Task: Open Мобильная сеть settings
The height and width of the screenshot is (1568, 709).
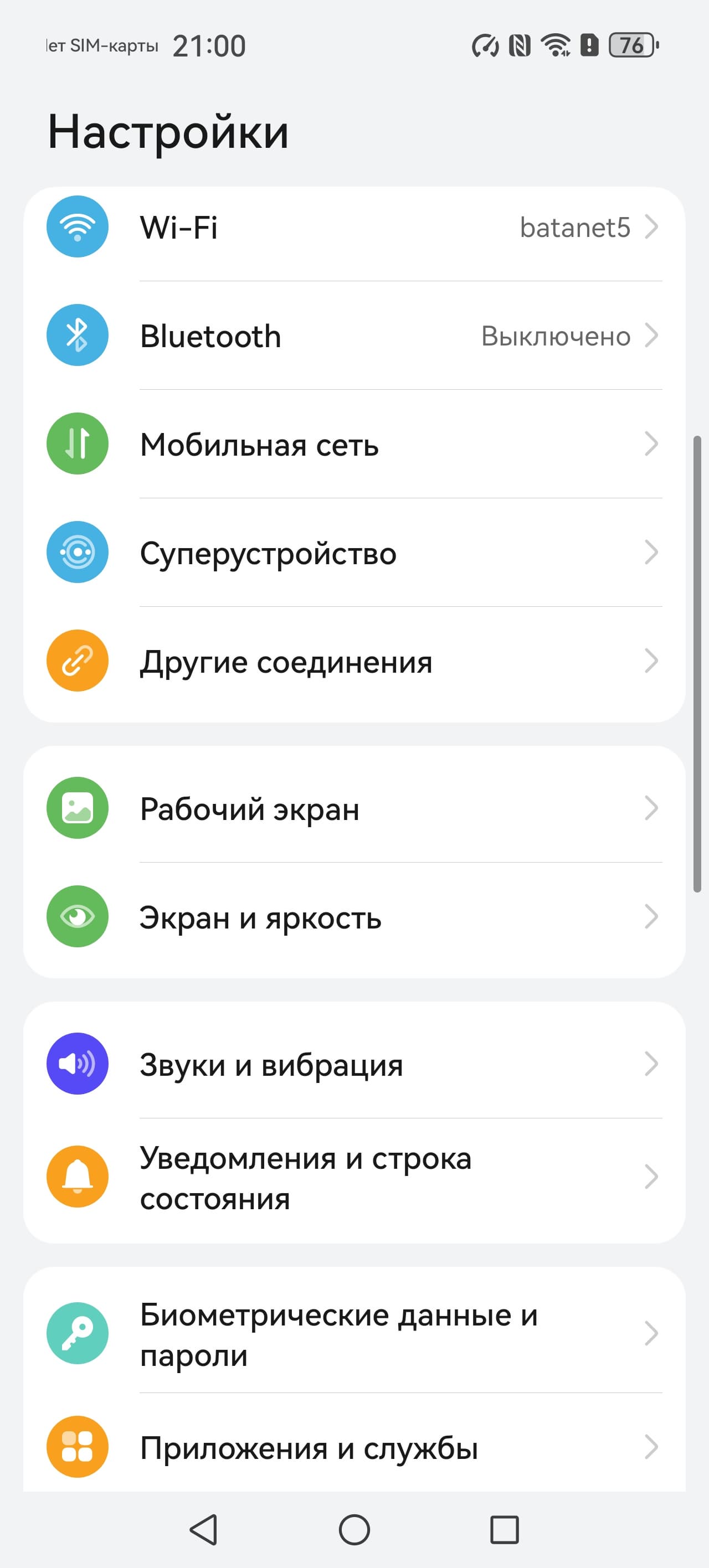Action: [353, 445]
